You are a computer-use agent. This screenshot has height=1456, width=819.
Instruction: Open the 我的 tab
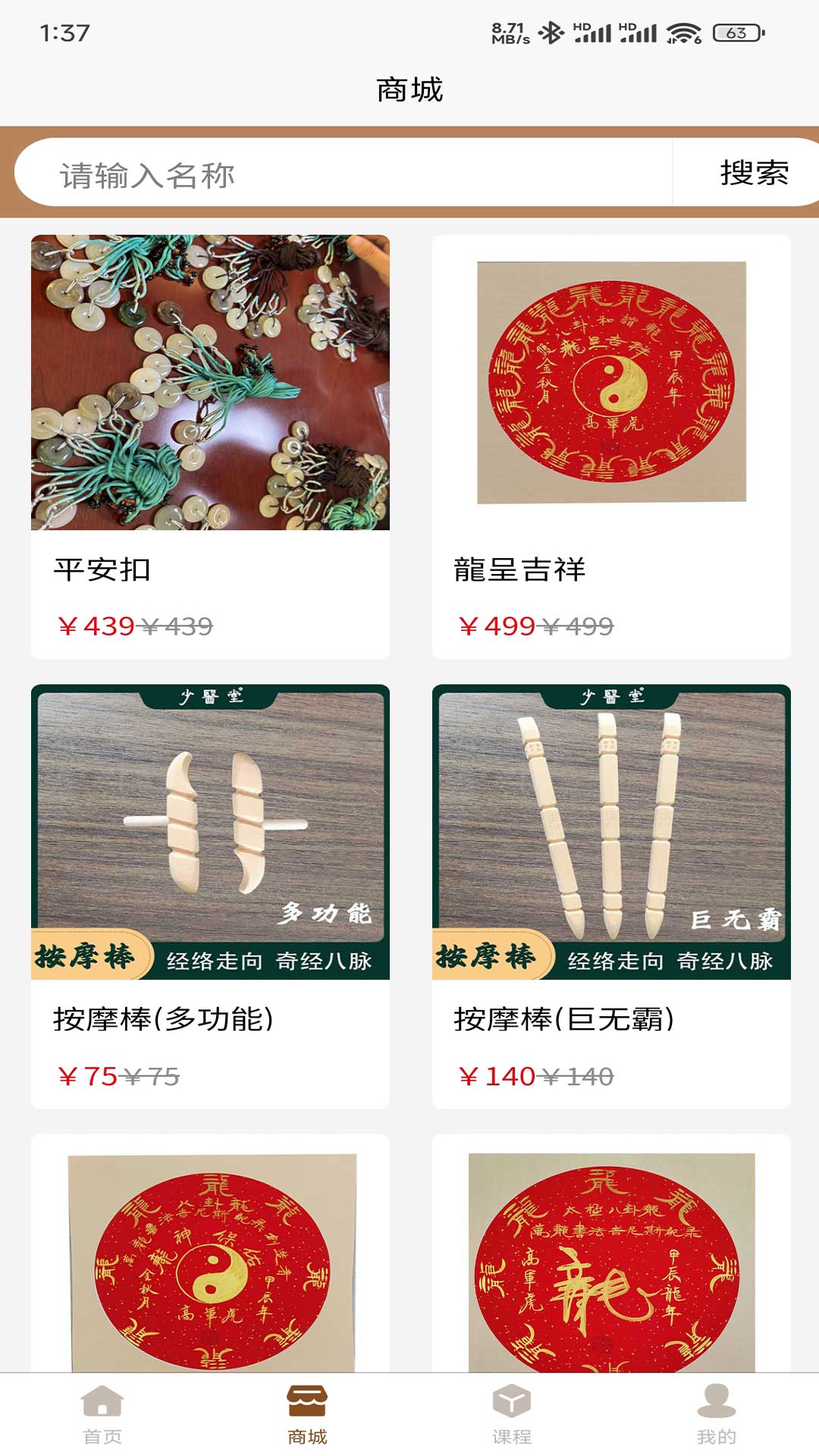coord(716,1413)
